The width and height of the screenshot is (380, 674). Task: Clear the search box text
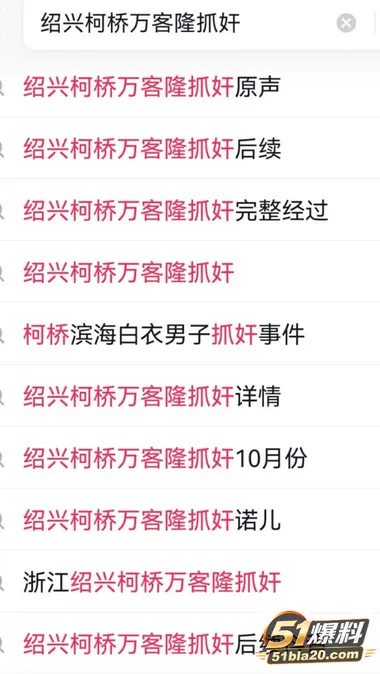pos(346,23)
